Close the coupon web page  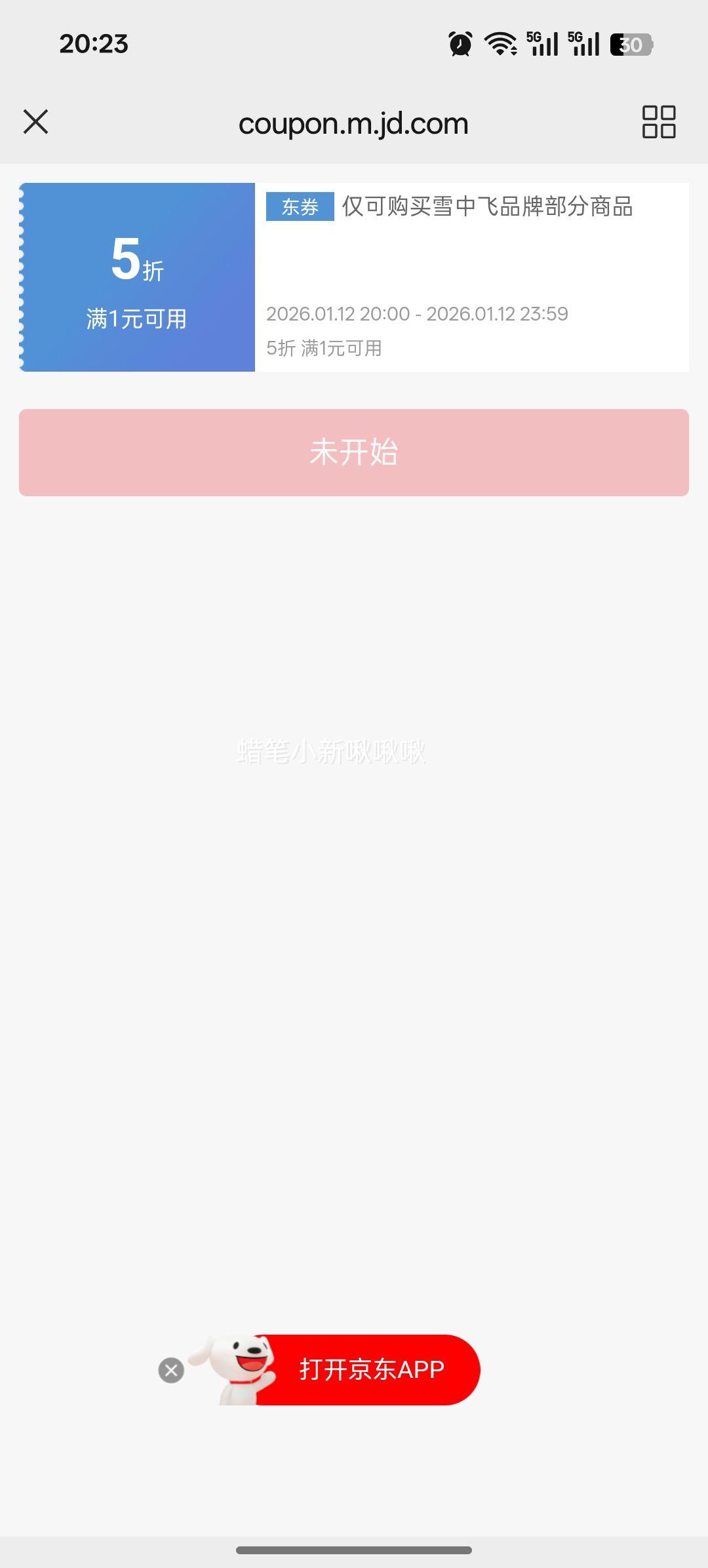tap(35, 122)
